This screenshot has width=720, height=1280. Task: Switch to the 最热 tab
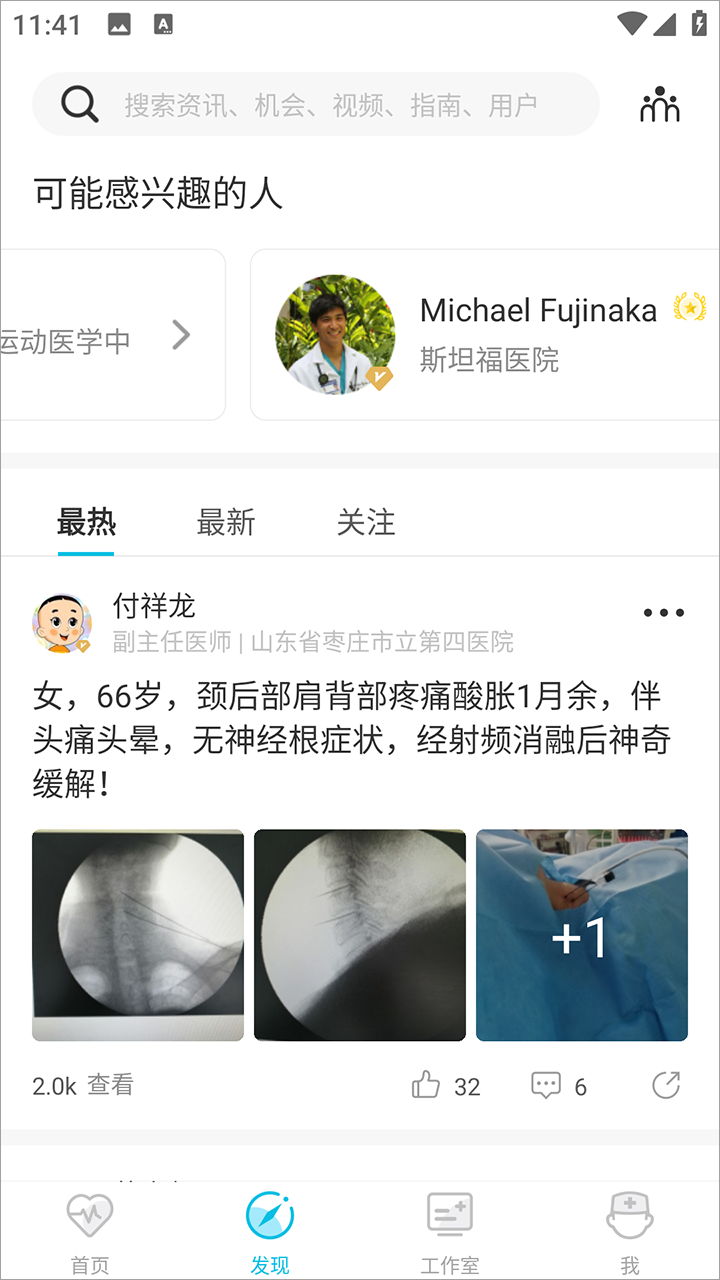(x=86, y=522)
